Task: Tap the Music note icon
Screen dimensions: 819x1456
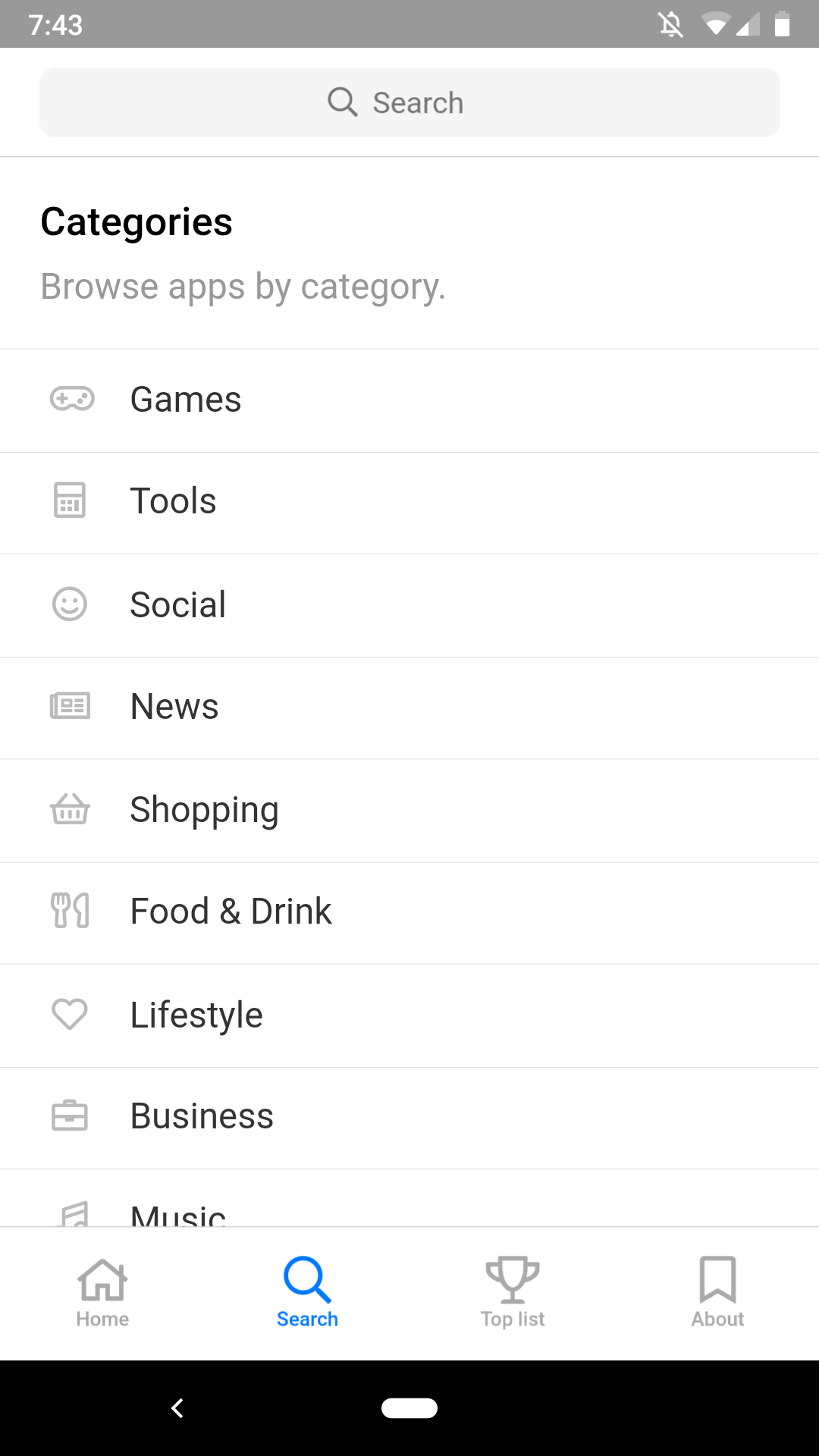Action: (x=74, y=1213)
